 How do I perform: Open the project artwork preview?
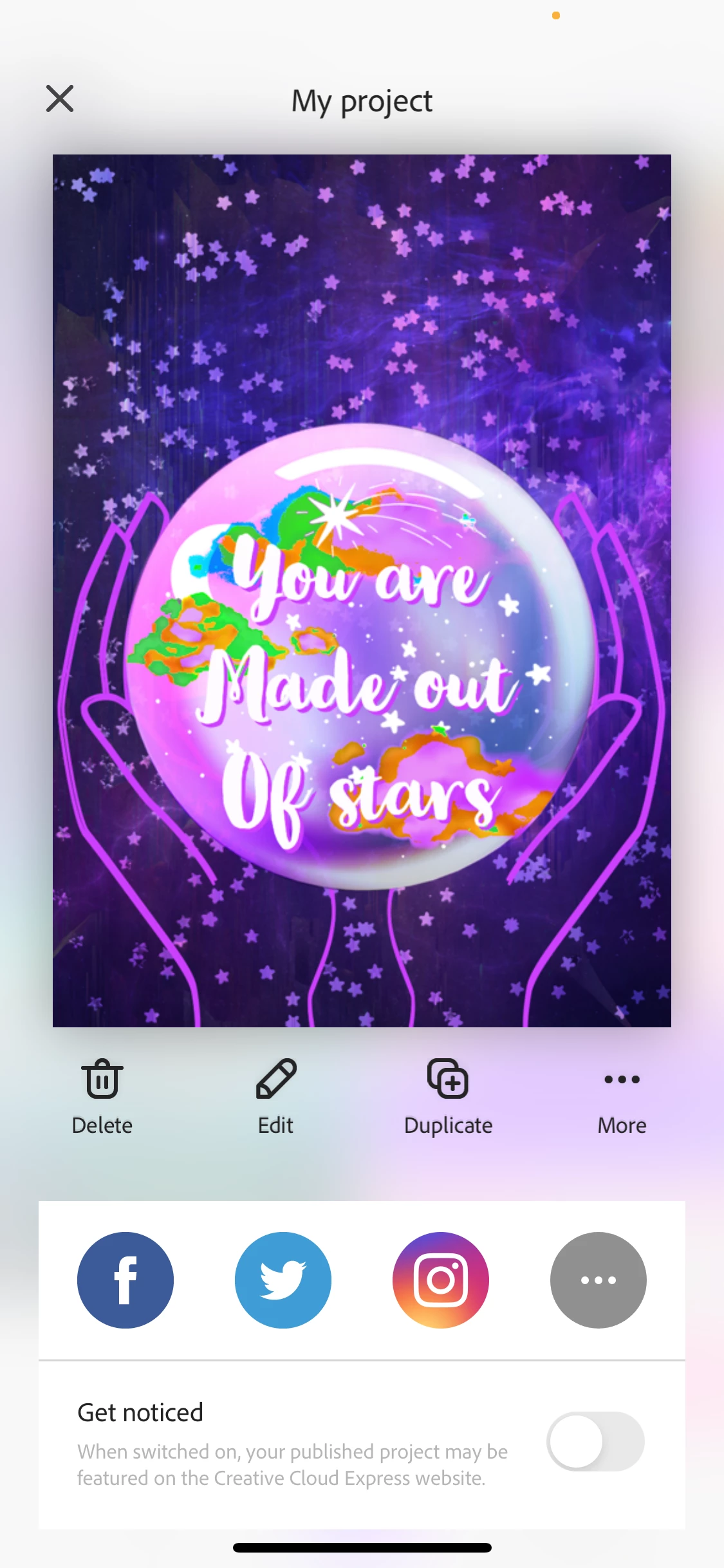pyautogui.click(x=362, y=590)
